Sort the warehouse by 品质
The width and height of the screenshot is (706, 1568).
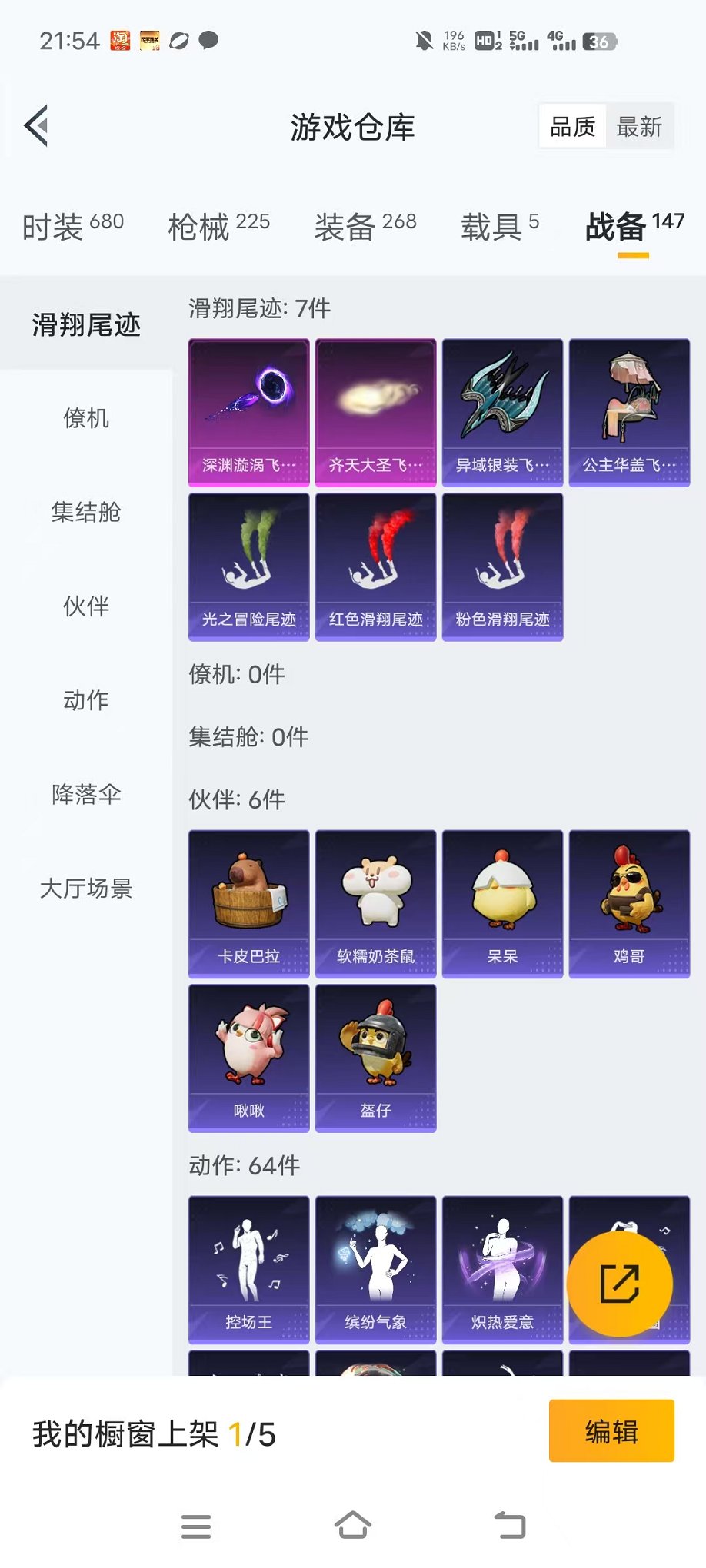click(x=572, y=127)
